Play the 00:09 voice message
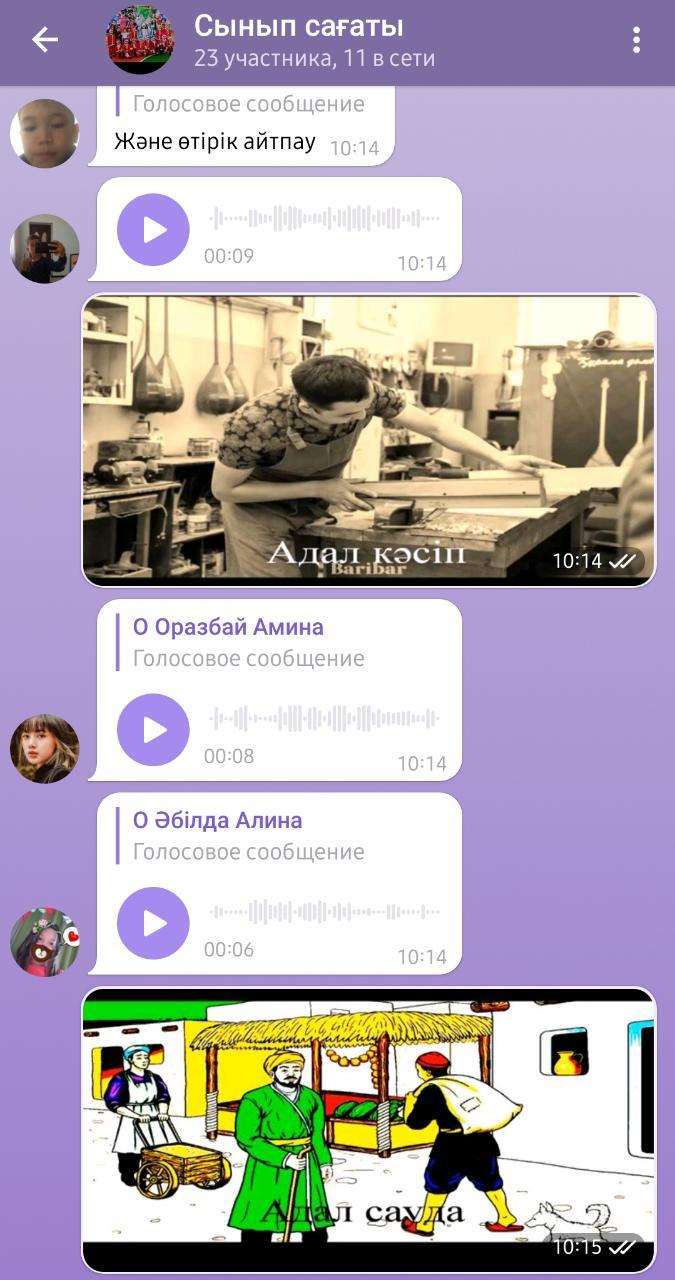This screenshot has width=675, height=1280. coord(153,230)
